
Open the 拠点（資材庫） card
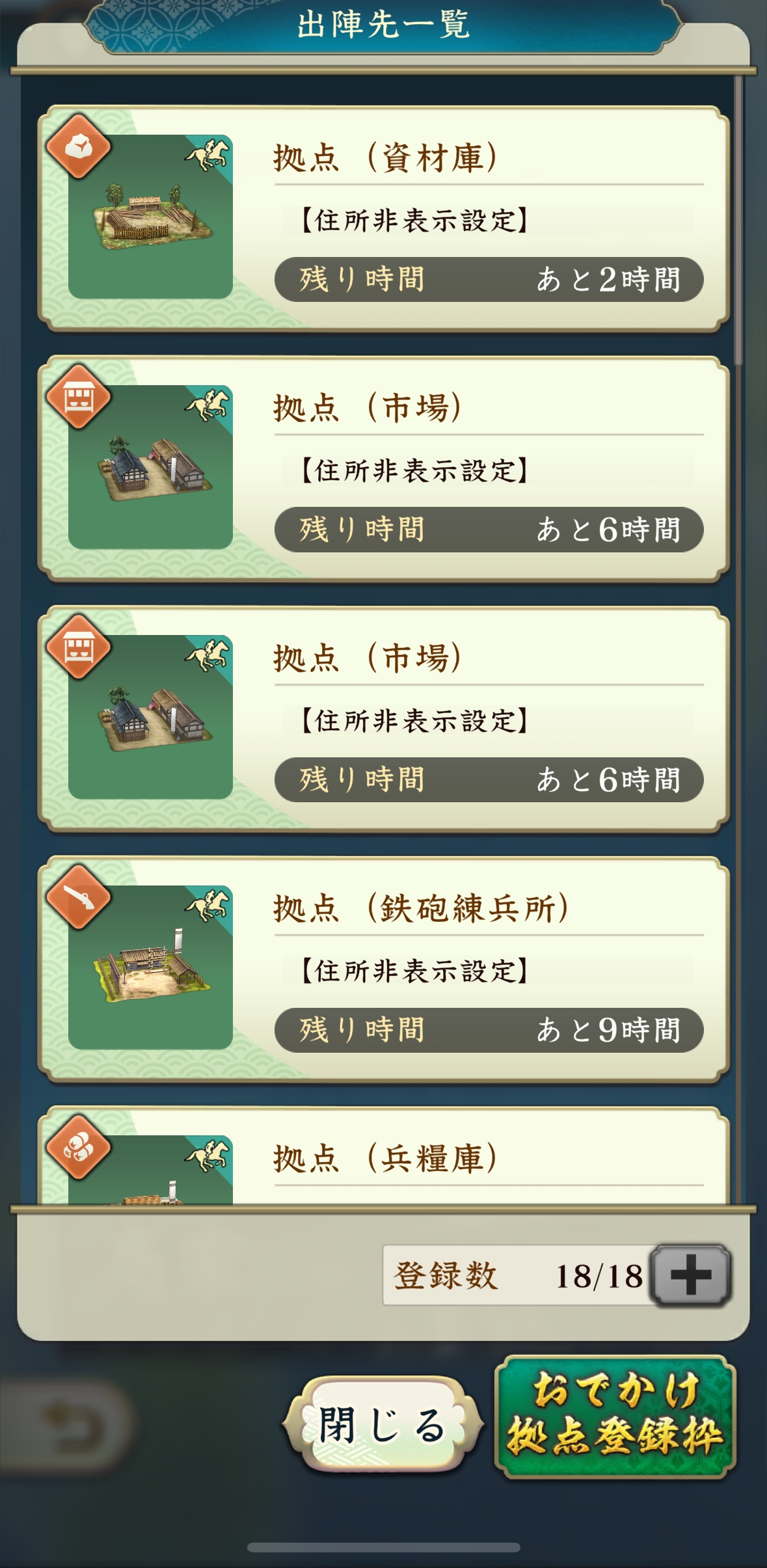(x=383, y=219)
